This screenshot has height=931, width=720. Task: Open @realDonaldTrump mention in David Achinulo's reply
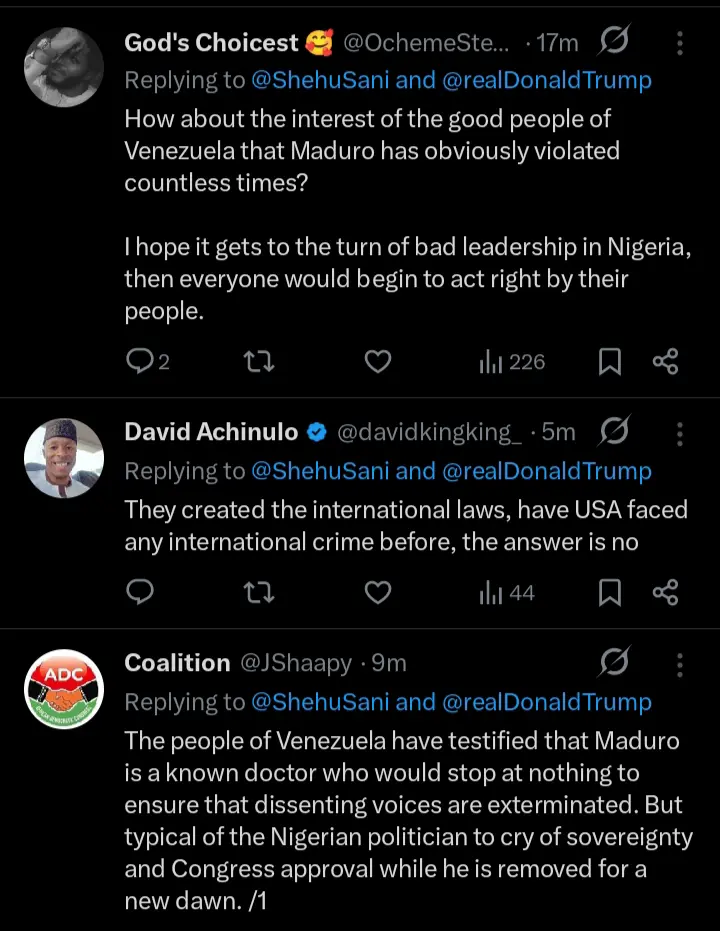pyautogui.click(x=547, y=471)
